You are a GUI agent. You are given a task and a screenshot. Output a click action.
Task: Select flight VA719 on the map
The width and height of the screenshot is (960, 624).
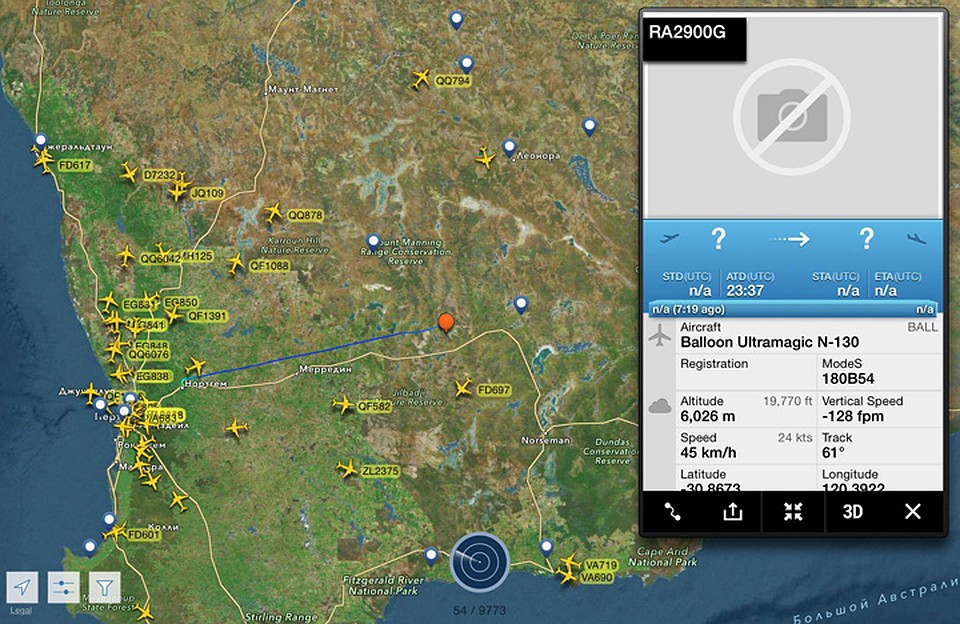(x=570, y=565)
